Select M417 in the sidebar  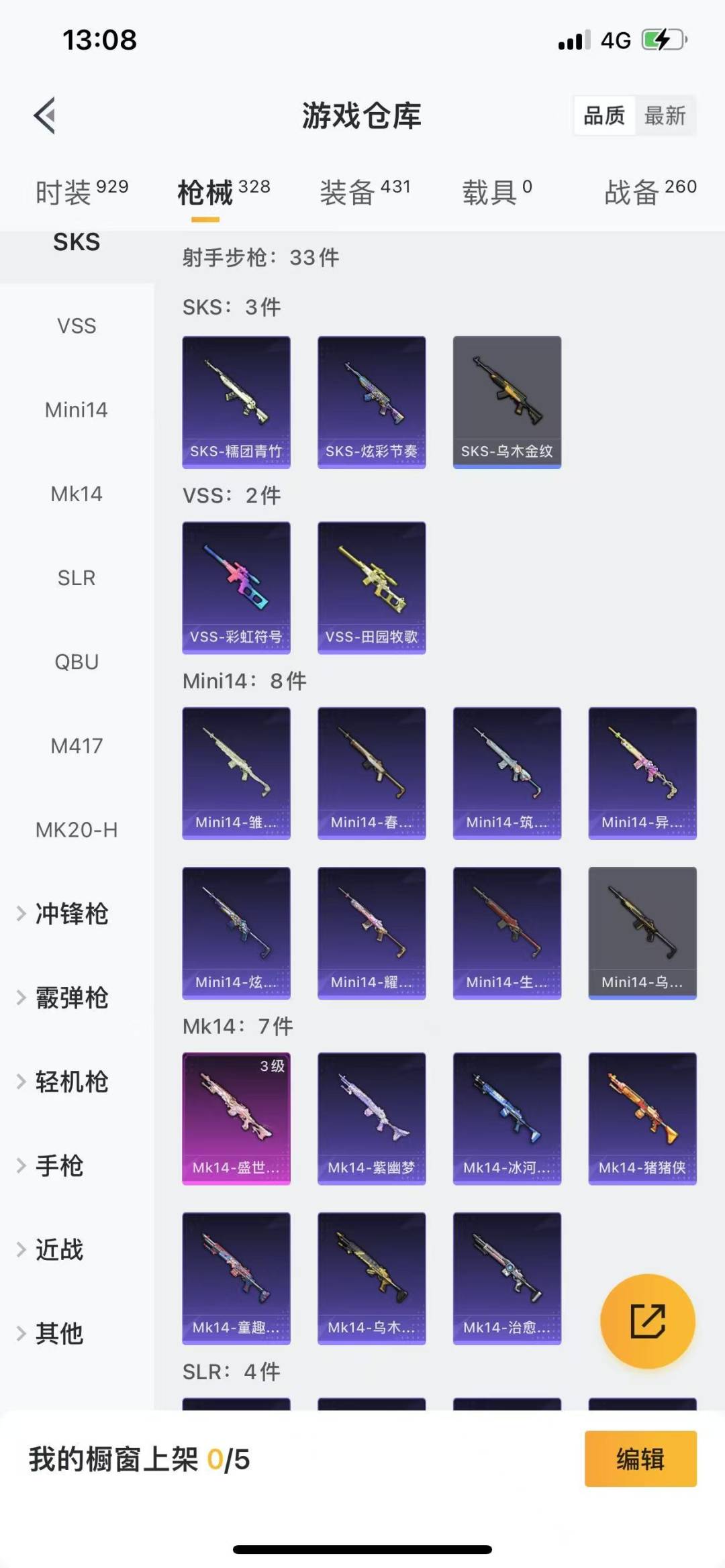click(x=77, y=745)
